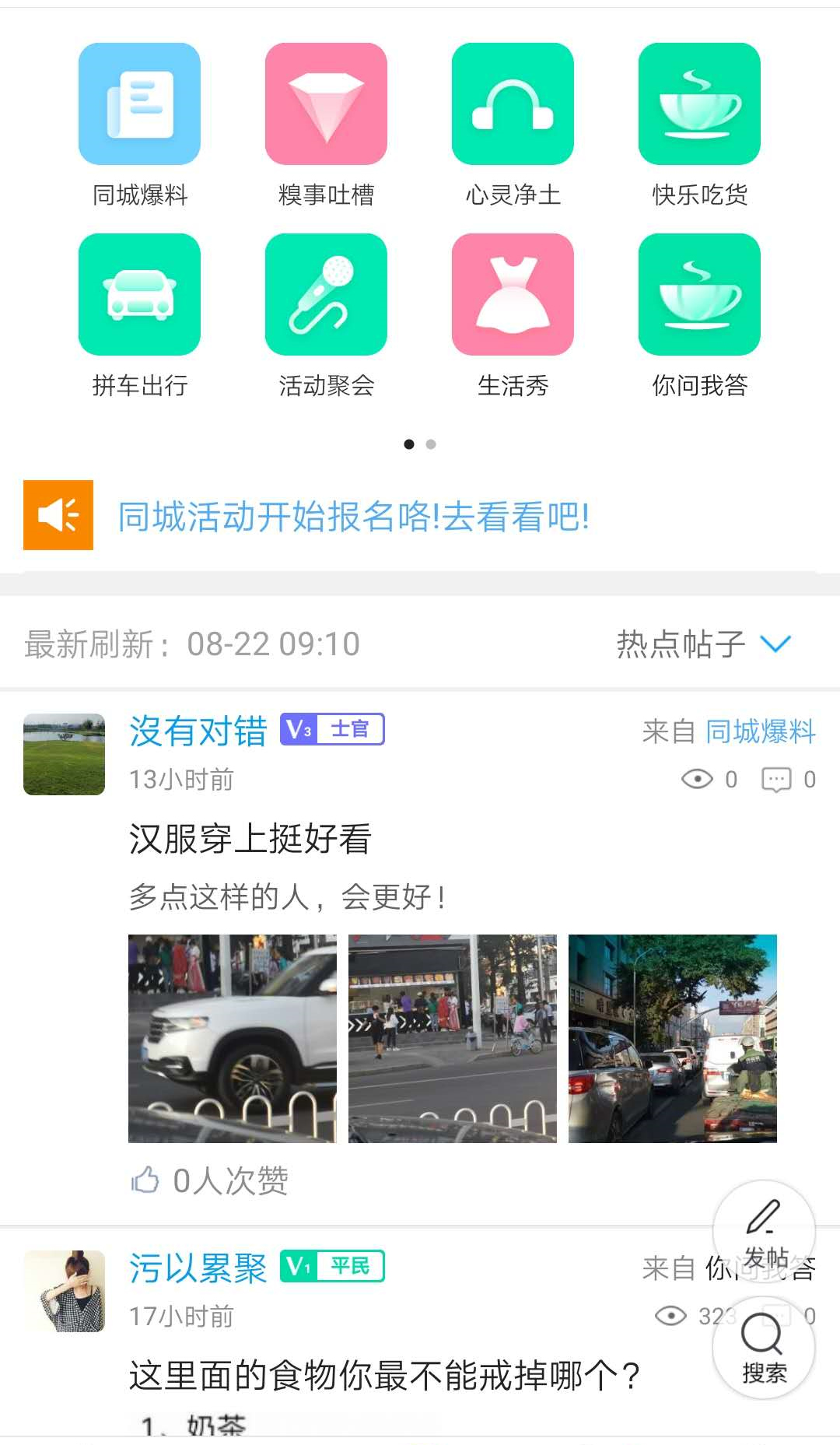Open the 同城爆料 source link on 沒有对错's post
The height and width of the screenshot is (1445, 840).
click(760, 731)
